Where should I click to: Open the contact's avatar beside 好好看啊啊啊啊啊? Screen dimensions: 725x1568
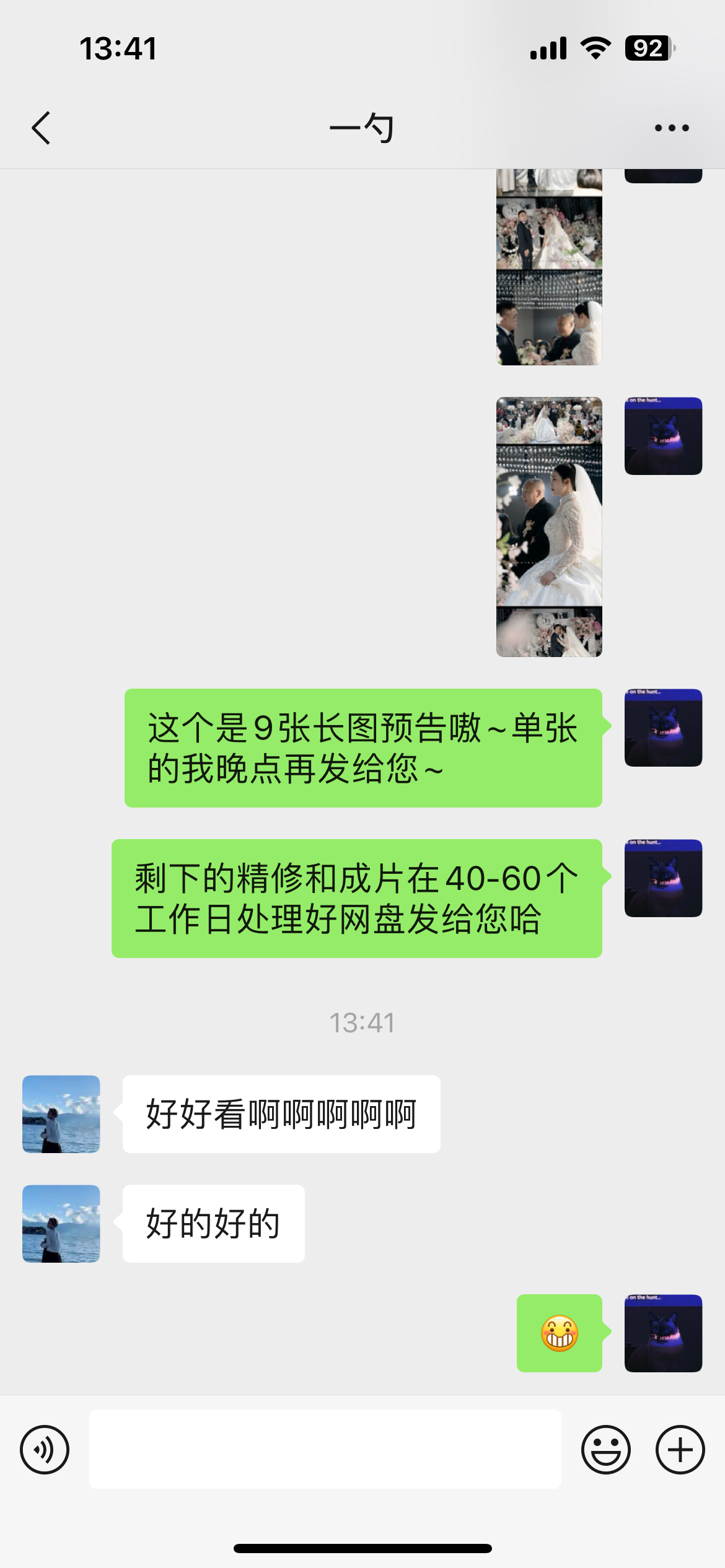(x=61, y=1114)
